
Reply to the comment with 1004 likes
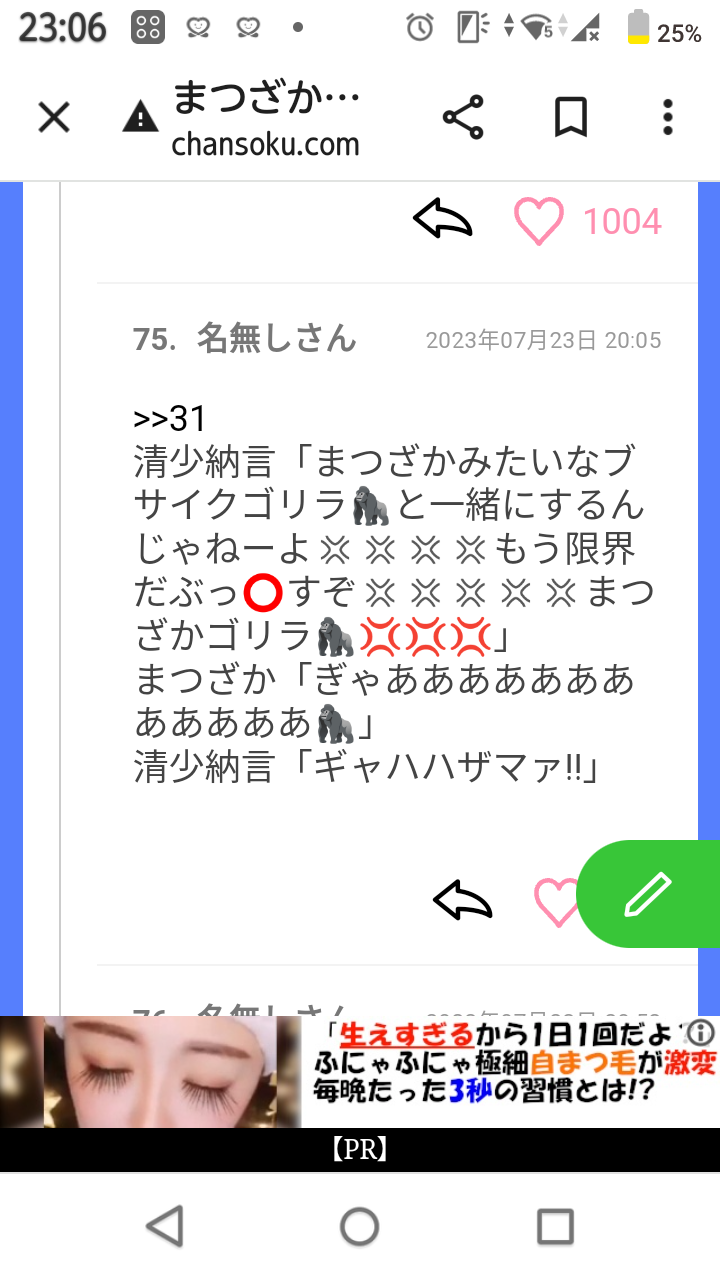[442, 219]
